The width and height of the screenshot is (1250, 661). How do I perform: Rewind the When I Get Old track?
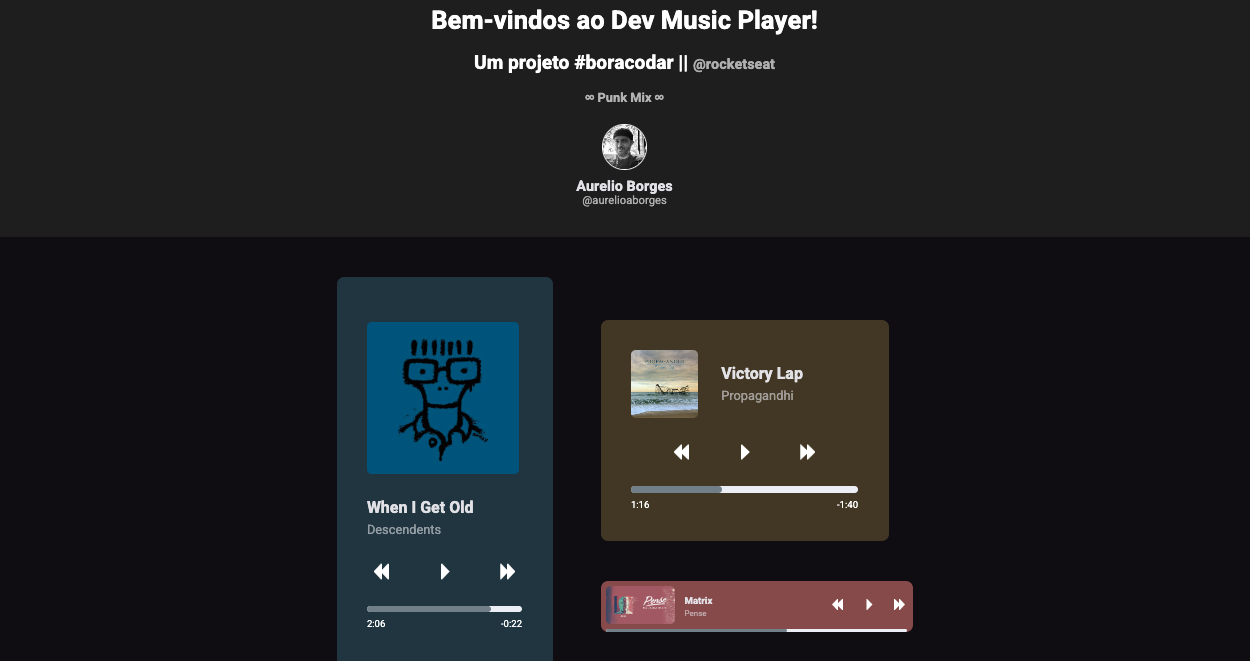click(x=381, y=572)
